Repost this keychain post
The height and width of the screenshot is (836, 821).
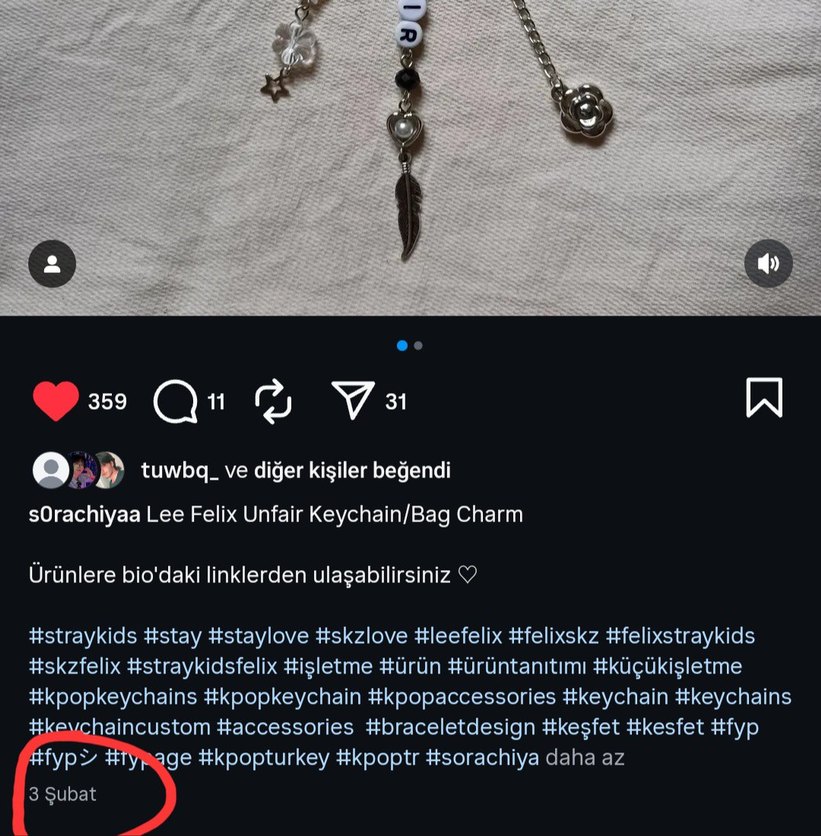pos(272,401)
